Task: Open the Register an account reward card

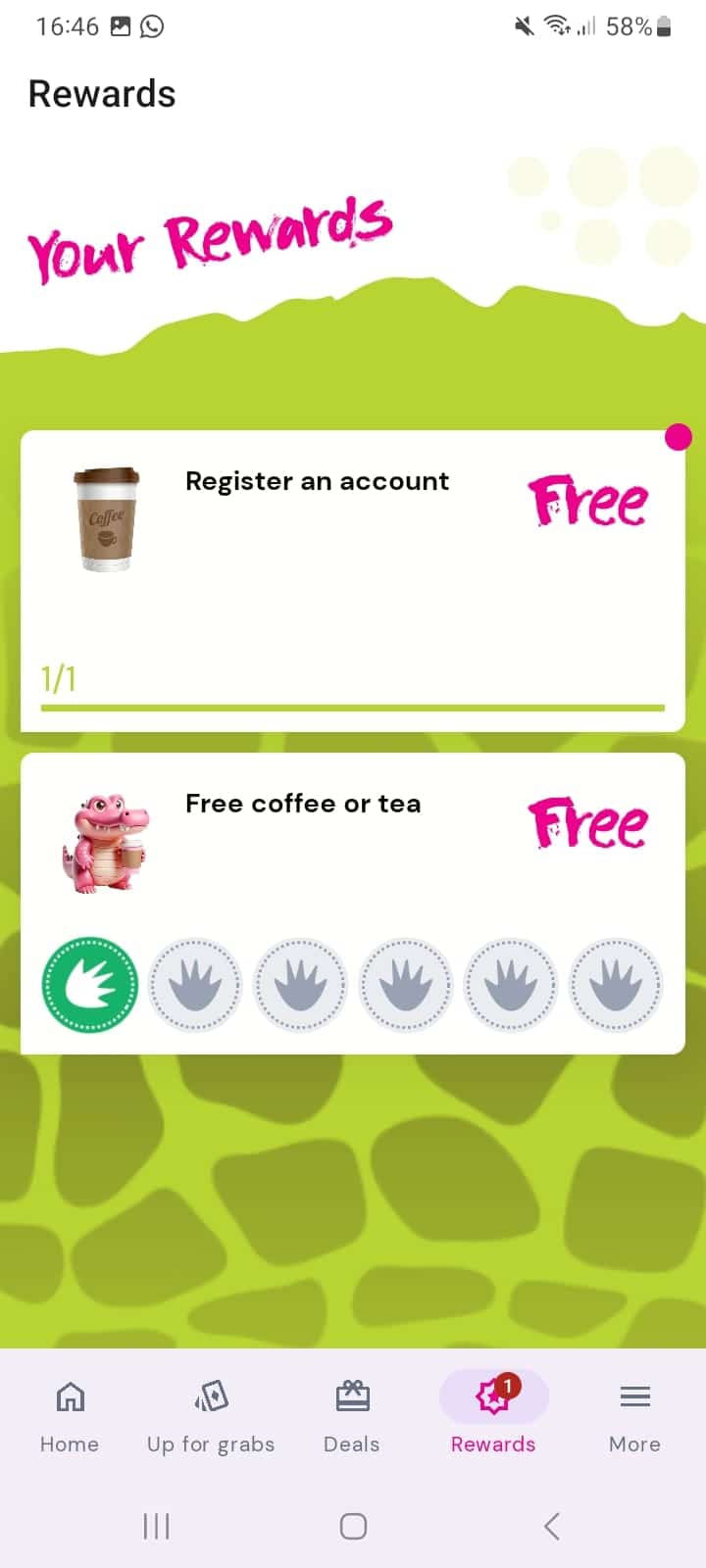Action: 352,580
